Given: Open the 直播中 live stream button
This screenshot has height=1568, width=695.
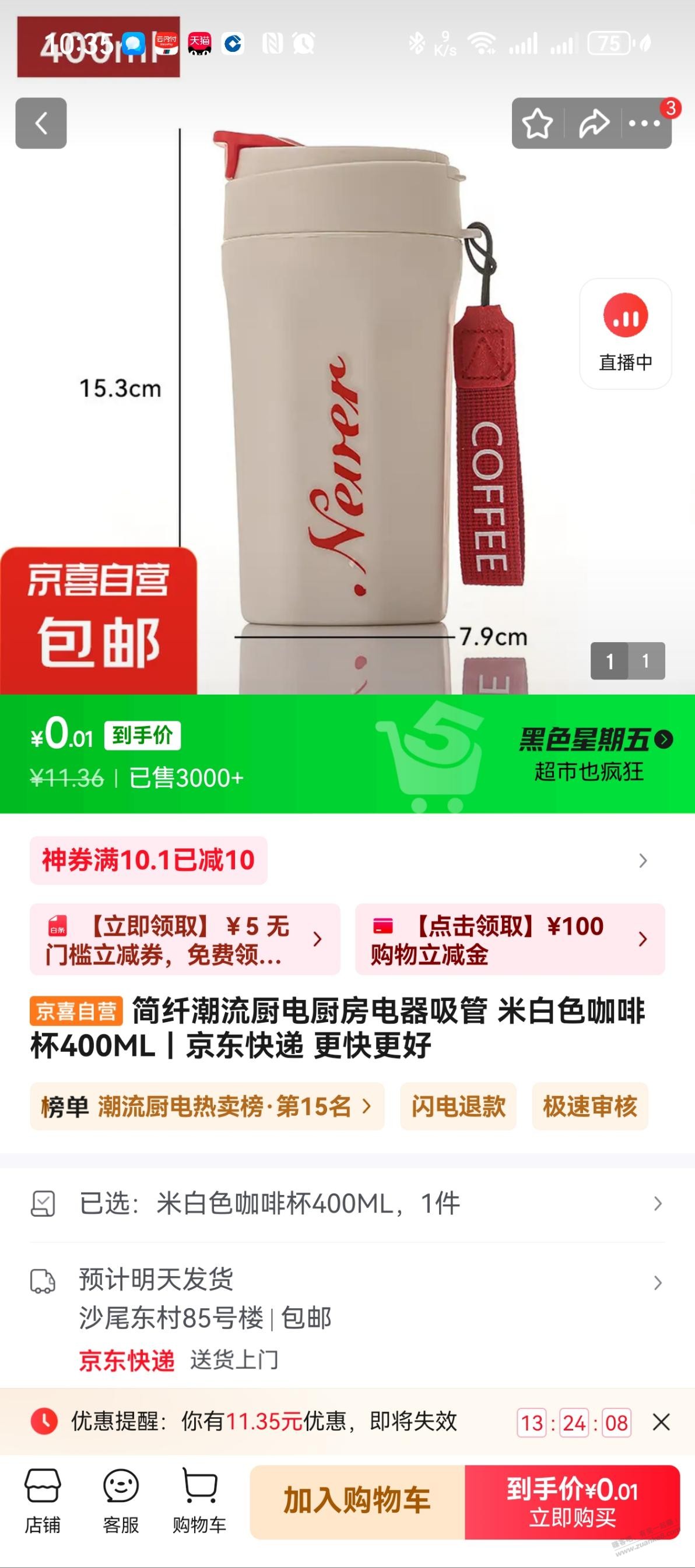Looking at the screenshot, I should [625, 333].
